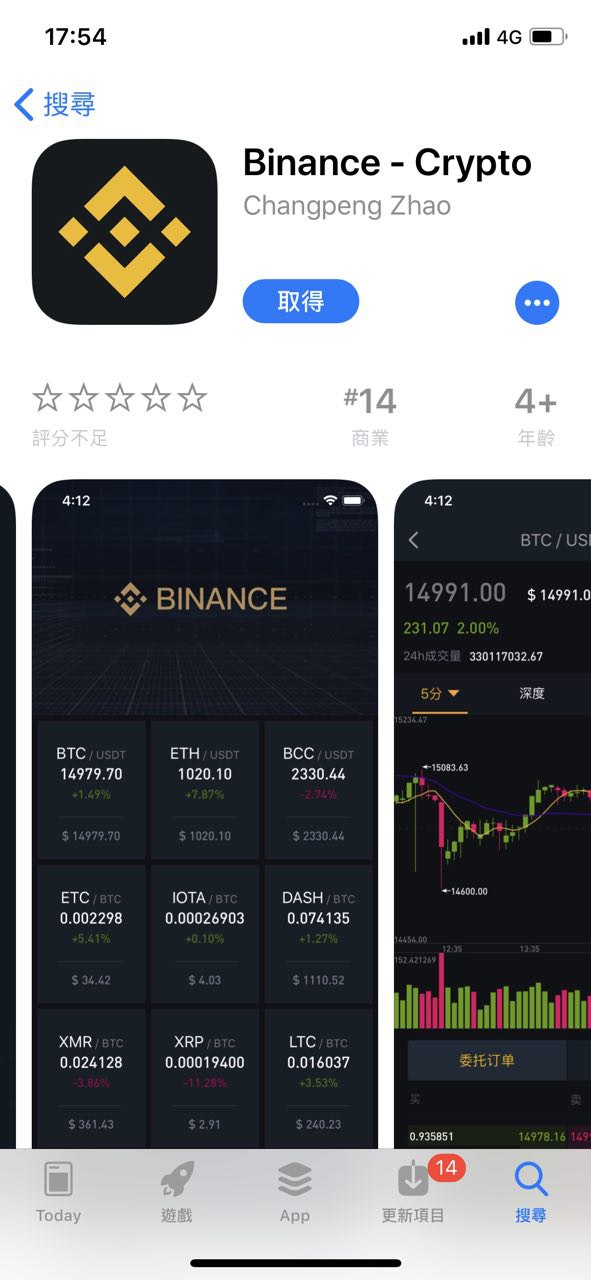
Task: Open the 更新項目 tab
Action: click(413, 1193)
